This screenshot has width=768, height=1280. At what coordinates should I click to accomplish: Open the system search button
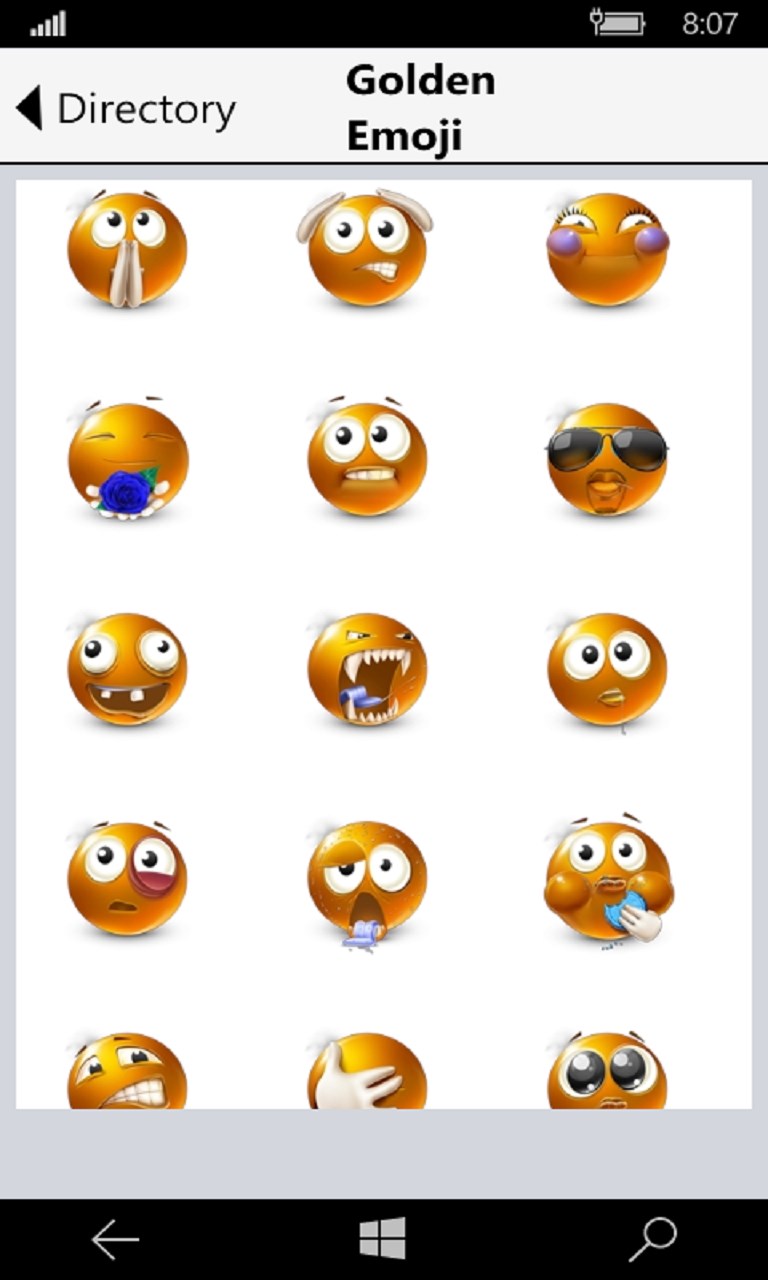pos(652,1240)
